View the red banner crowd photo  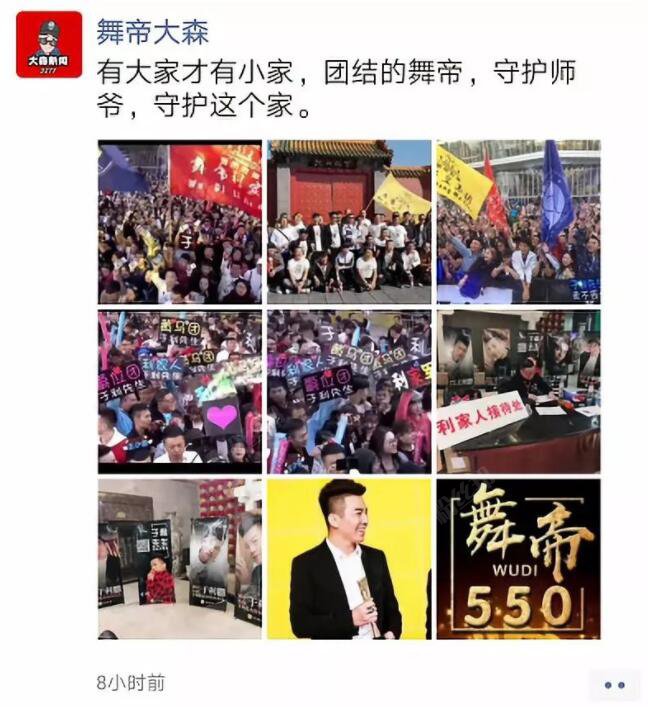pyautogui.click(x=179, y=222)
